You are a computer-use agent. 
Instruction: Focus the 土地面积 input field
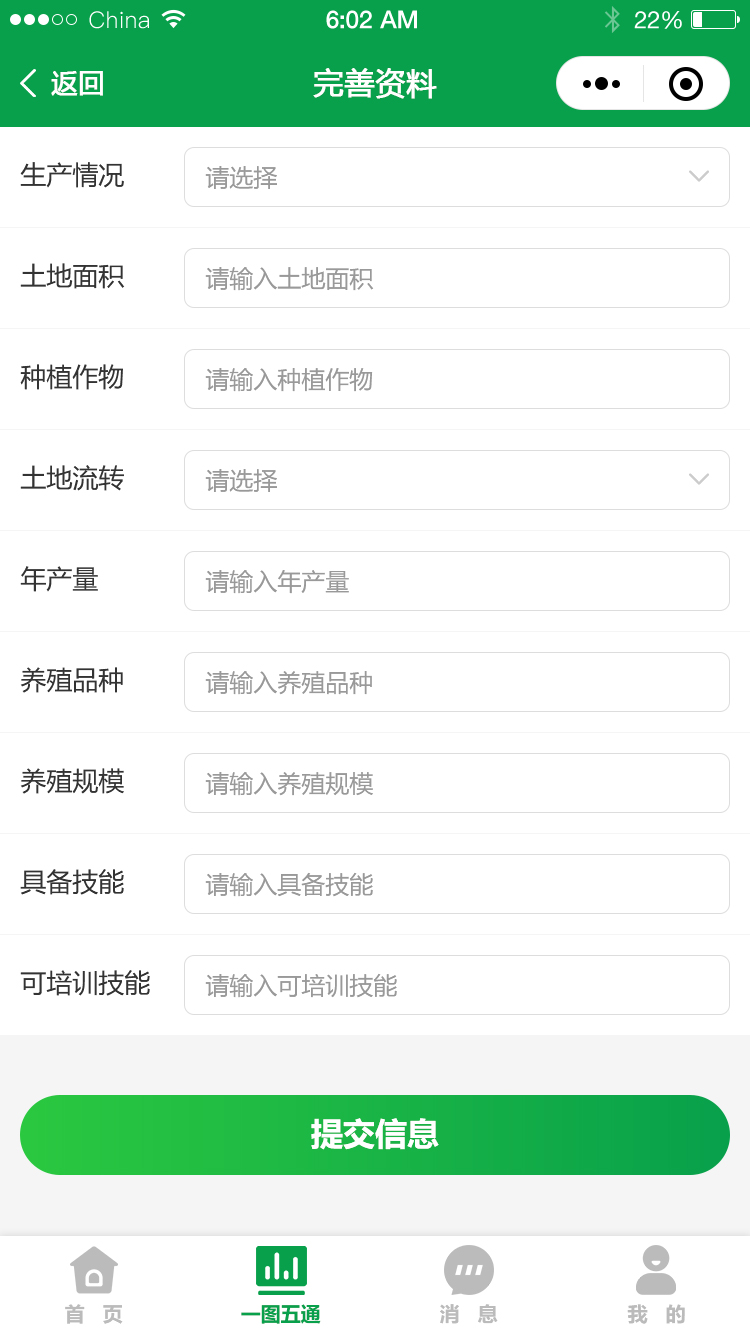coord(457,278)
